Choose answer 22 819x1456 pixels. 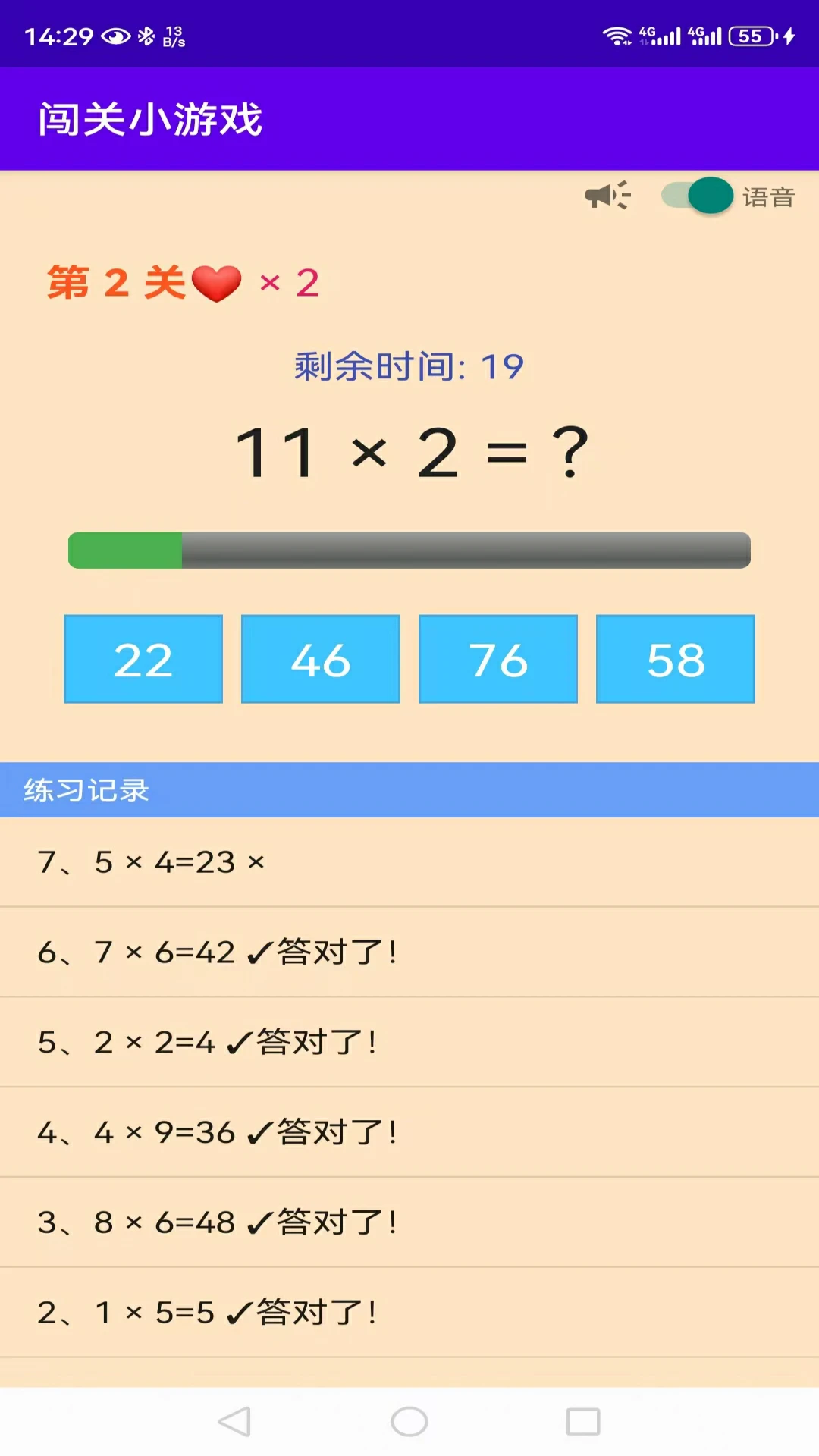click(x=143, y=659)
